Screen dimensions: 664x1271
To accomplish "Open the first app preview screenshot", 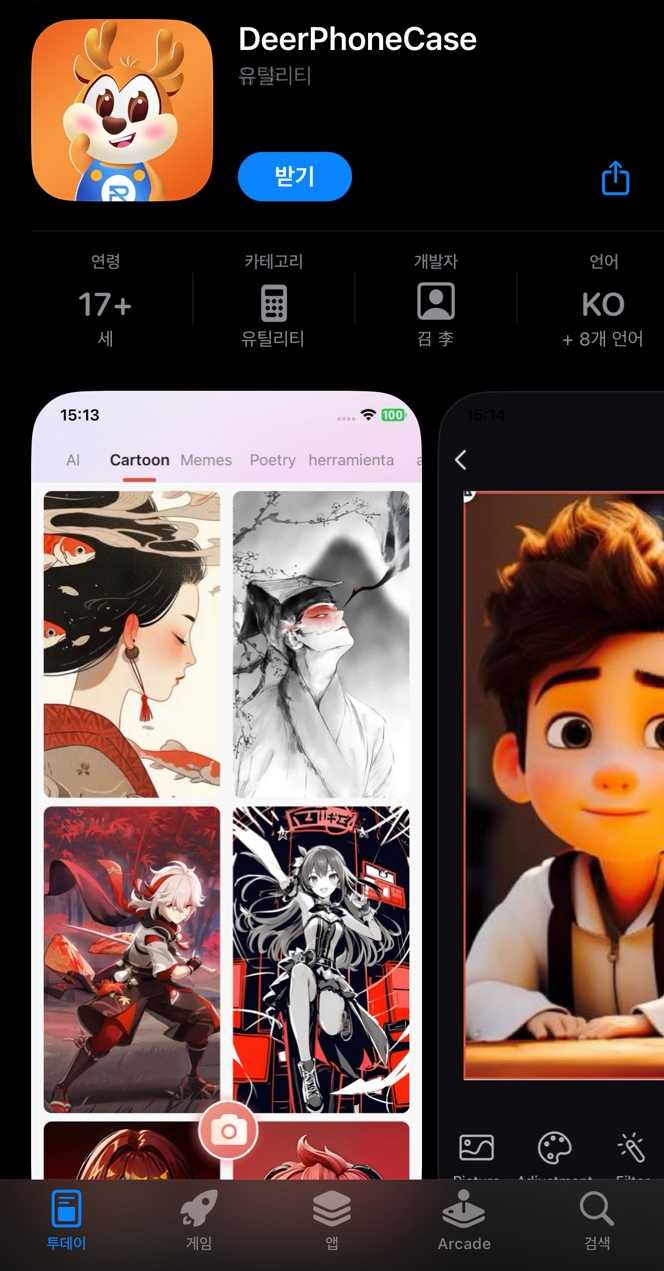I will (x=226, y=780).
